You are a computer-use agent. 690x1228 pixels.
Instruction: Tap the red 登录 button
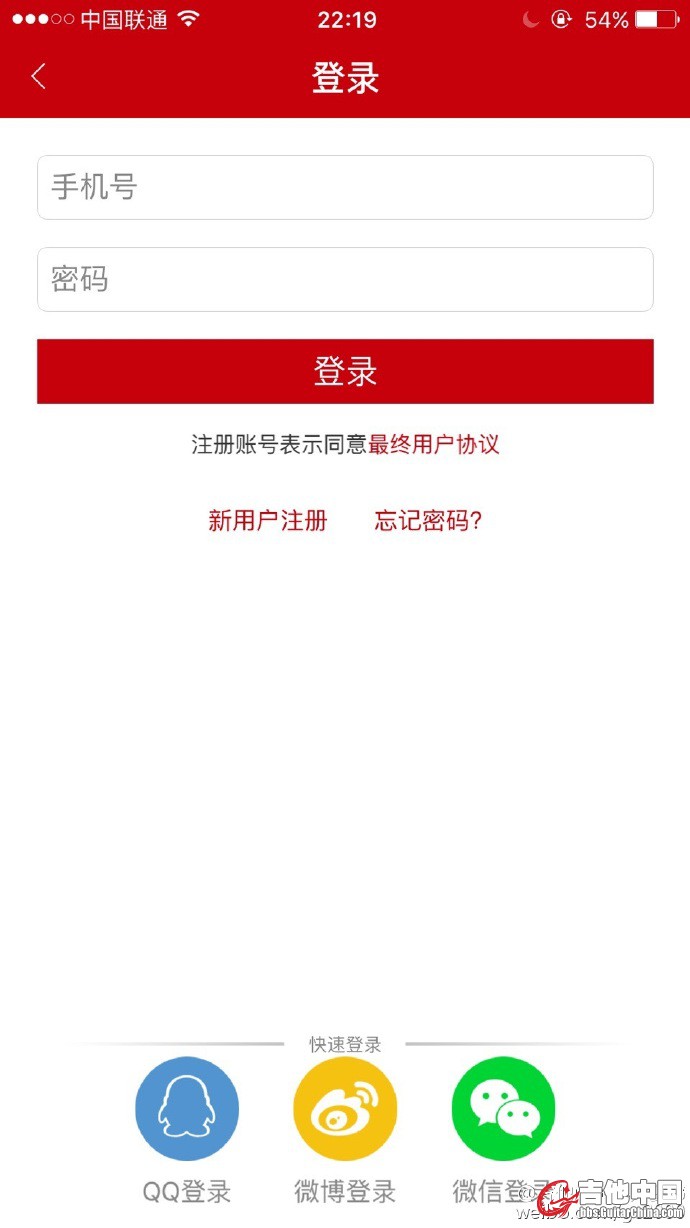pos(345,371)
